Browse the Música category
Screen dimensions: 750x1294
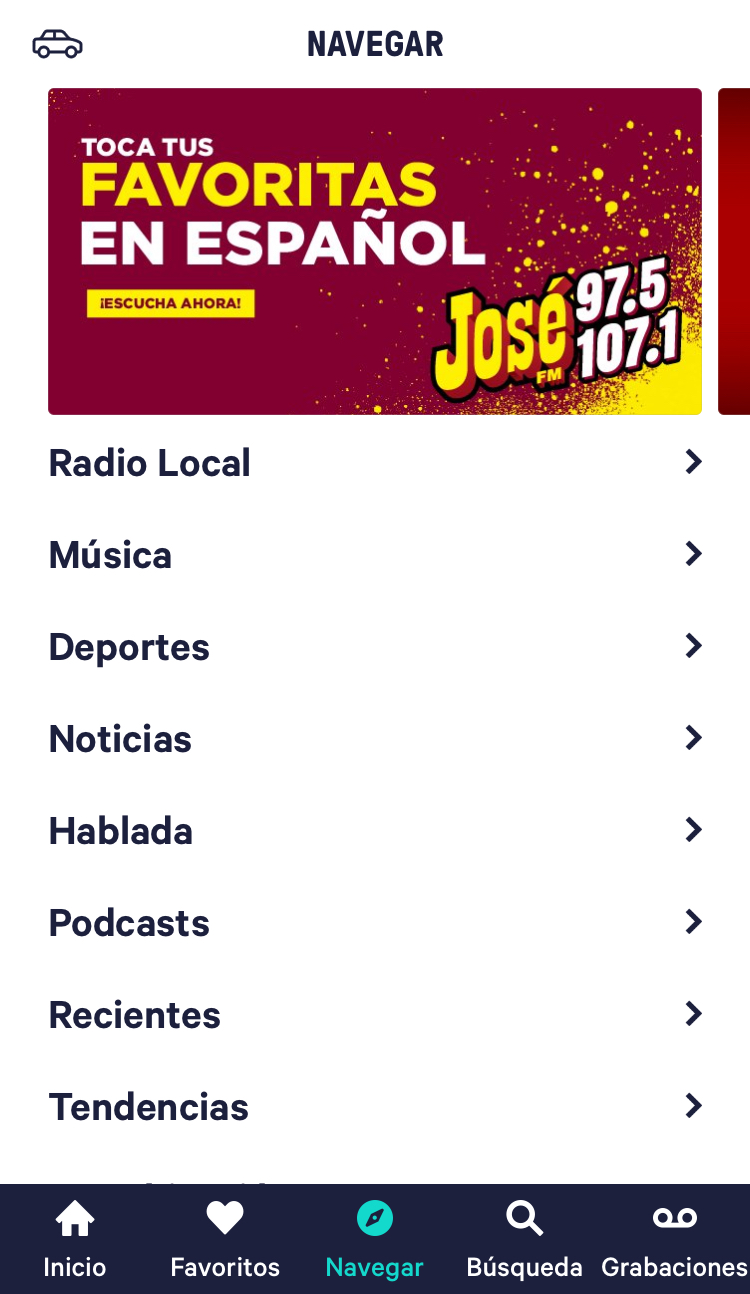[375, 555]
